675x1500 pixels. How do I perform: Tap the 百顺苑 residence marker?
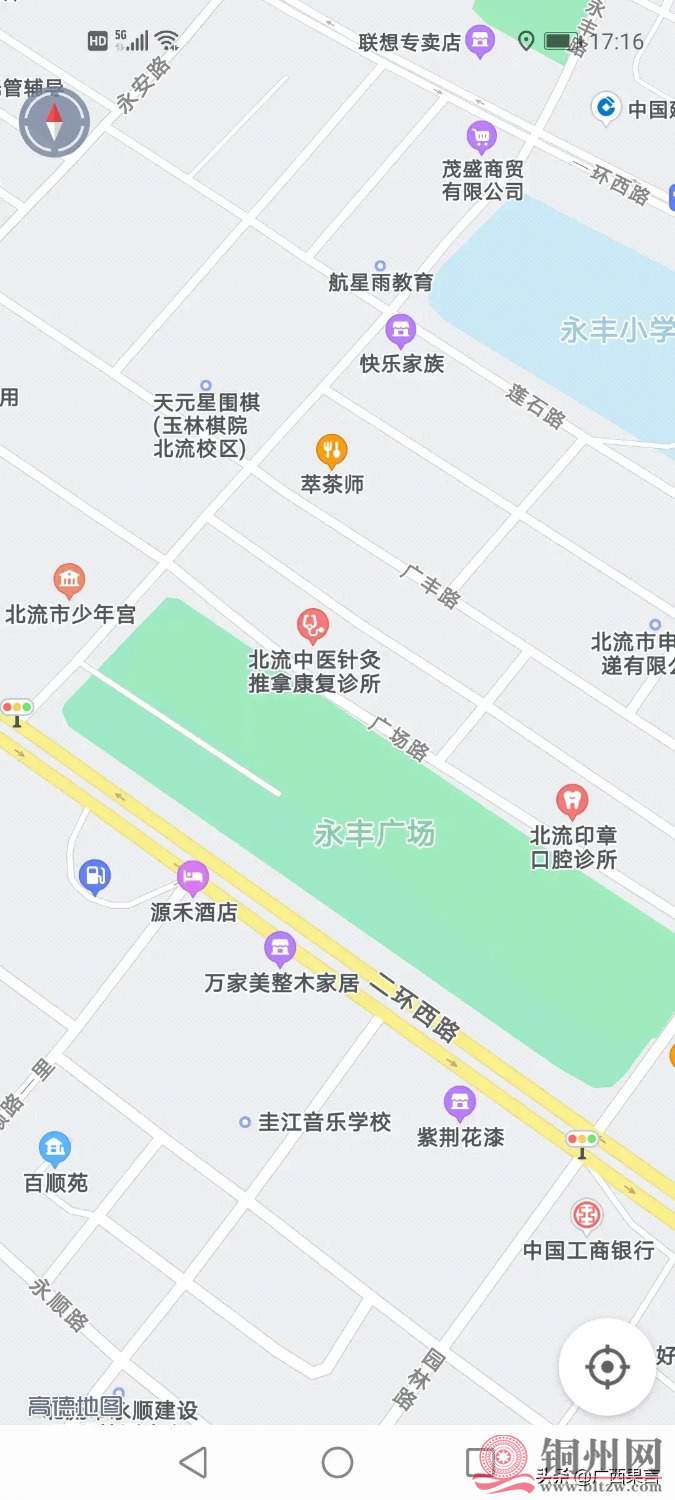(x=55, y=1149)
